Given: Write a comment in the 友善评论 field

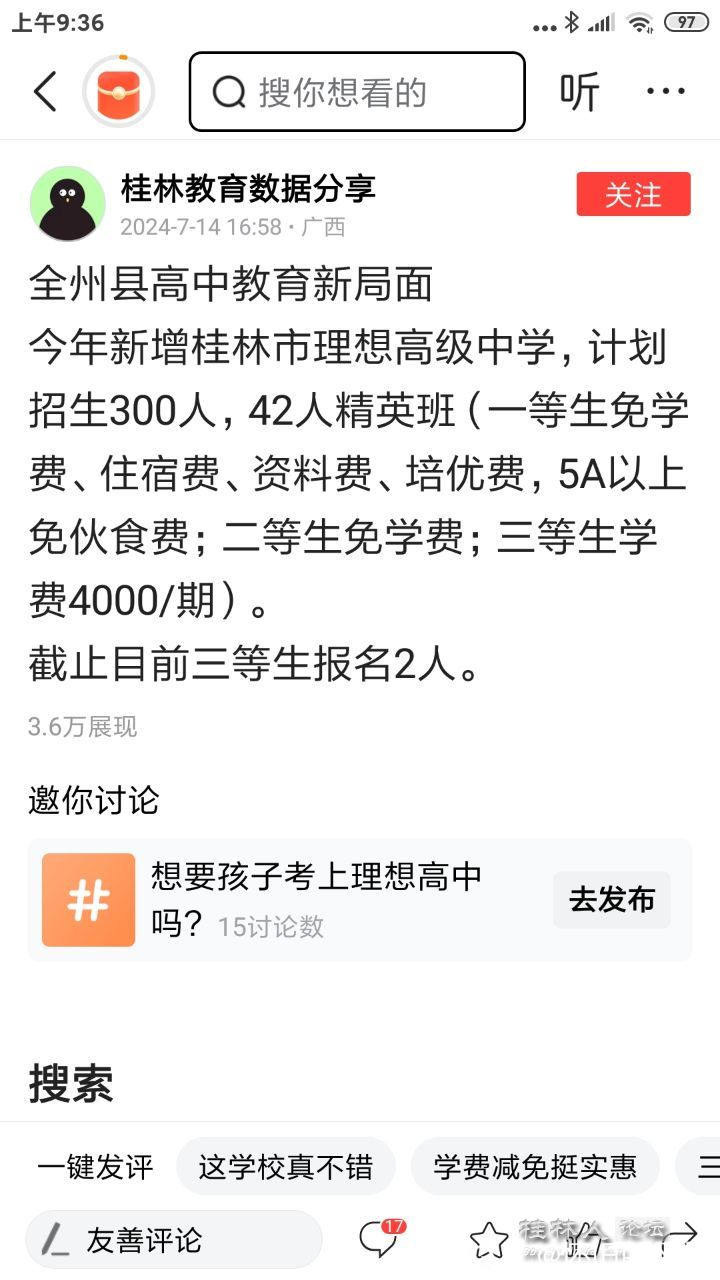Looking at the screenshot, I should [173, 1241].
